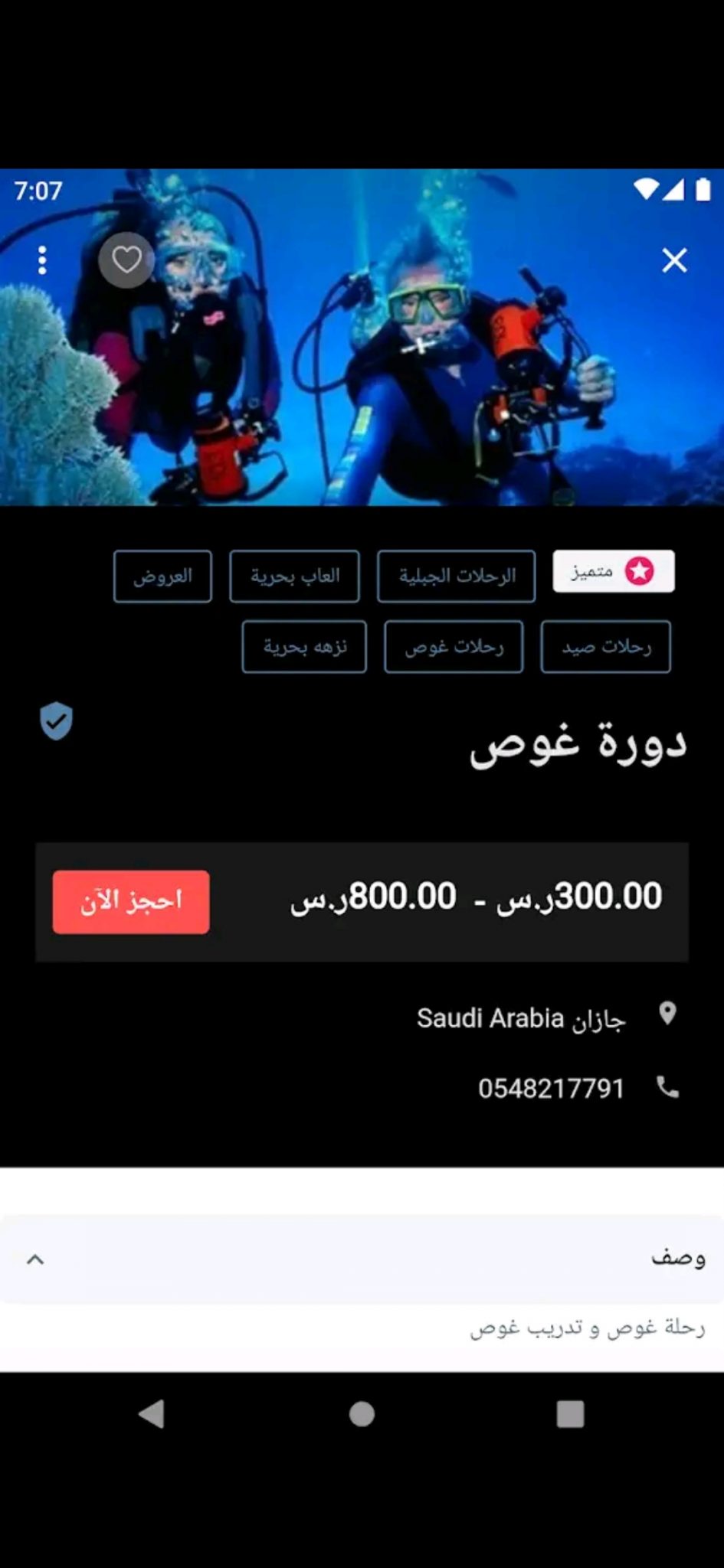The image size is (724, 1568).
Task: Select the رحلات صيد chip
Action: point(605,647)
